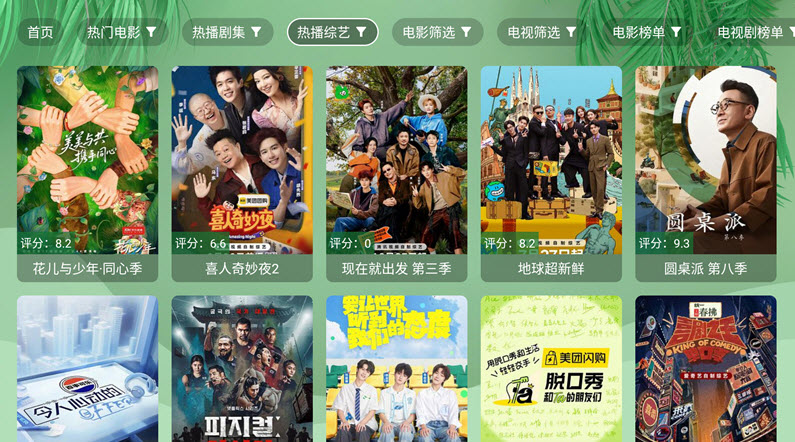Open the 脱口秀和他的朋友们 poster
The height and width of the screenshot is (442, 795).
pyautogui.click(x=551, y=368)
